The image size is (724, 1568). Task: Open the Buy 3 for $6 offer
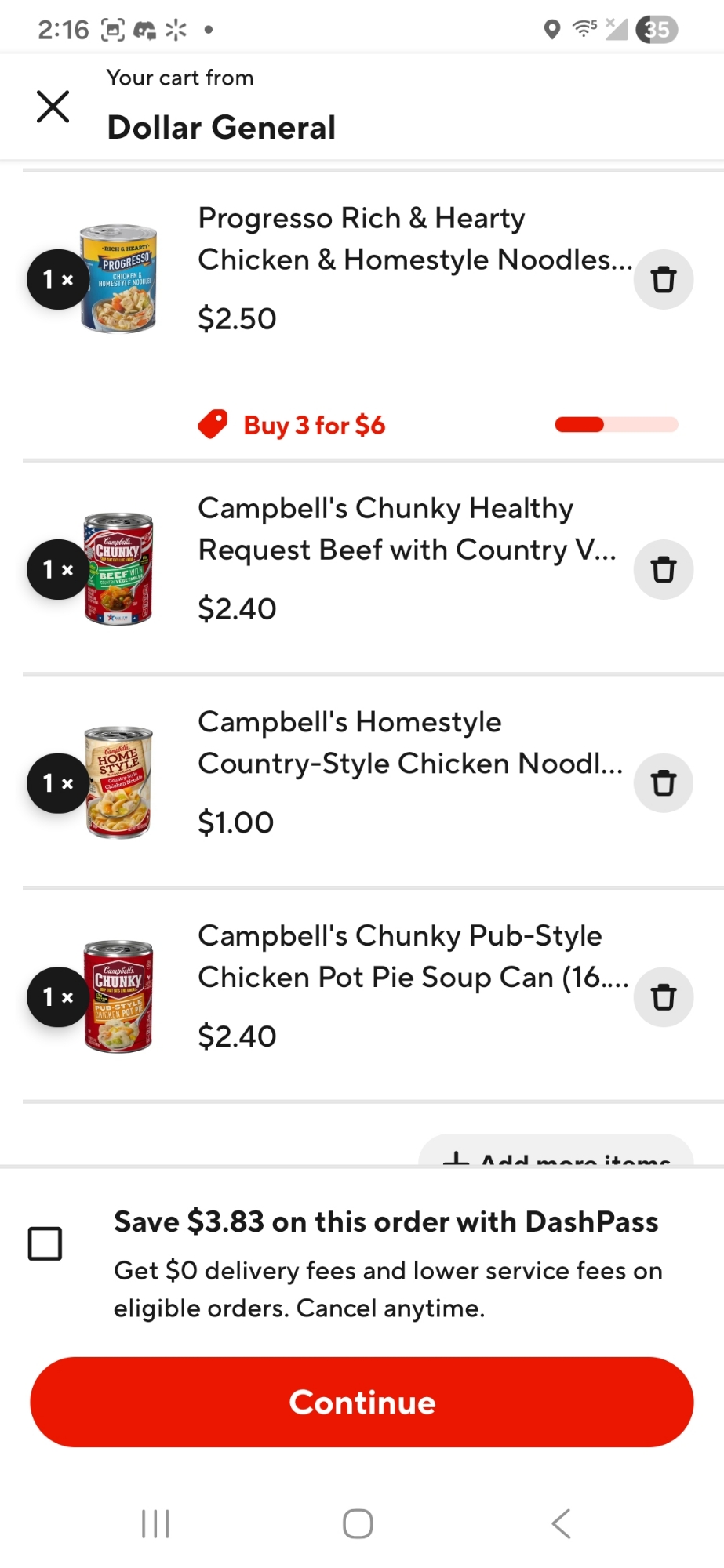(x=315, y=426)
